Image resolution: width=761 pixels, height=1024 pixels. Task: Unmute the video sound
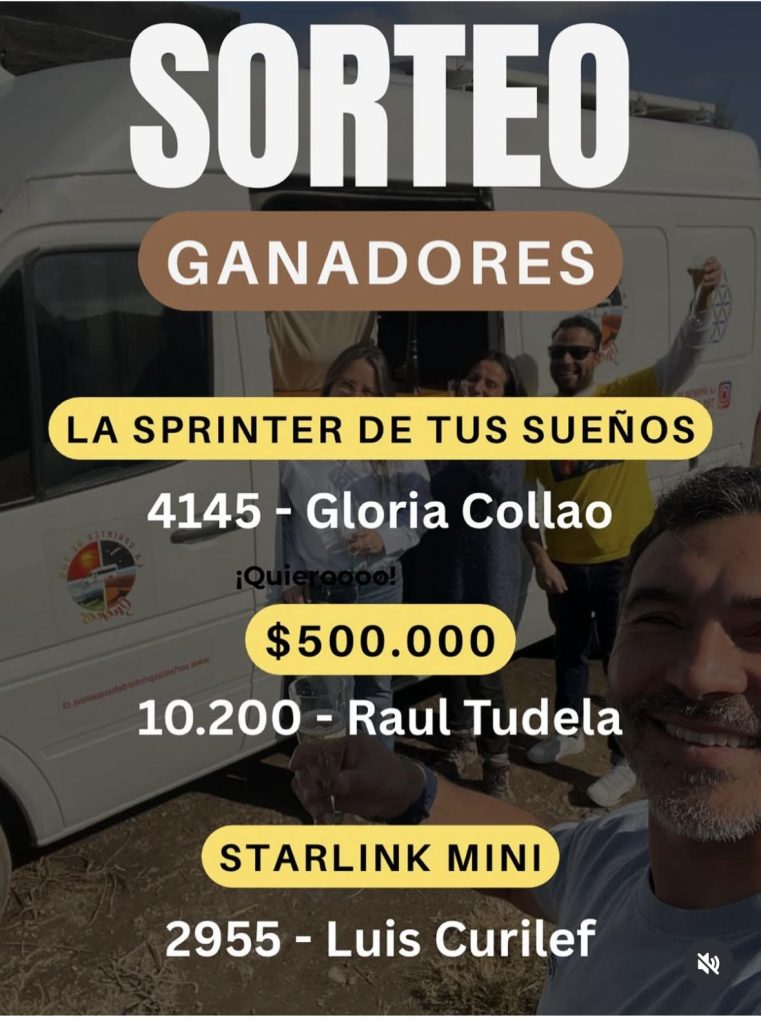click(x=708, y=964)
